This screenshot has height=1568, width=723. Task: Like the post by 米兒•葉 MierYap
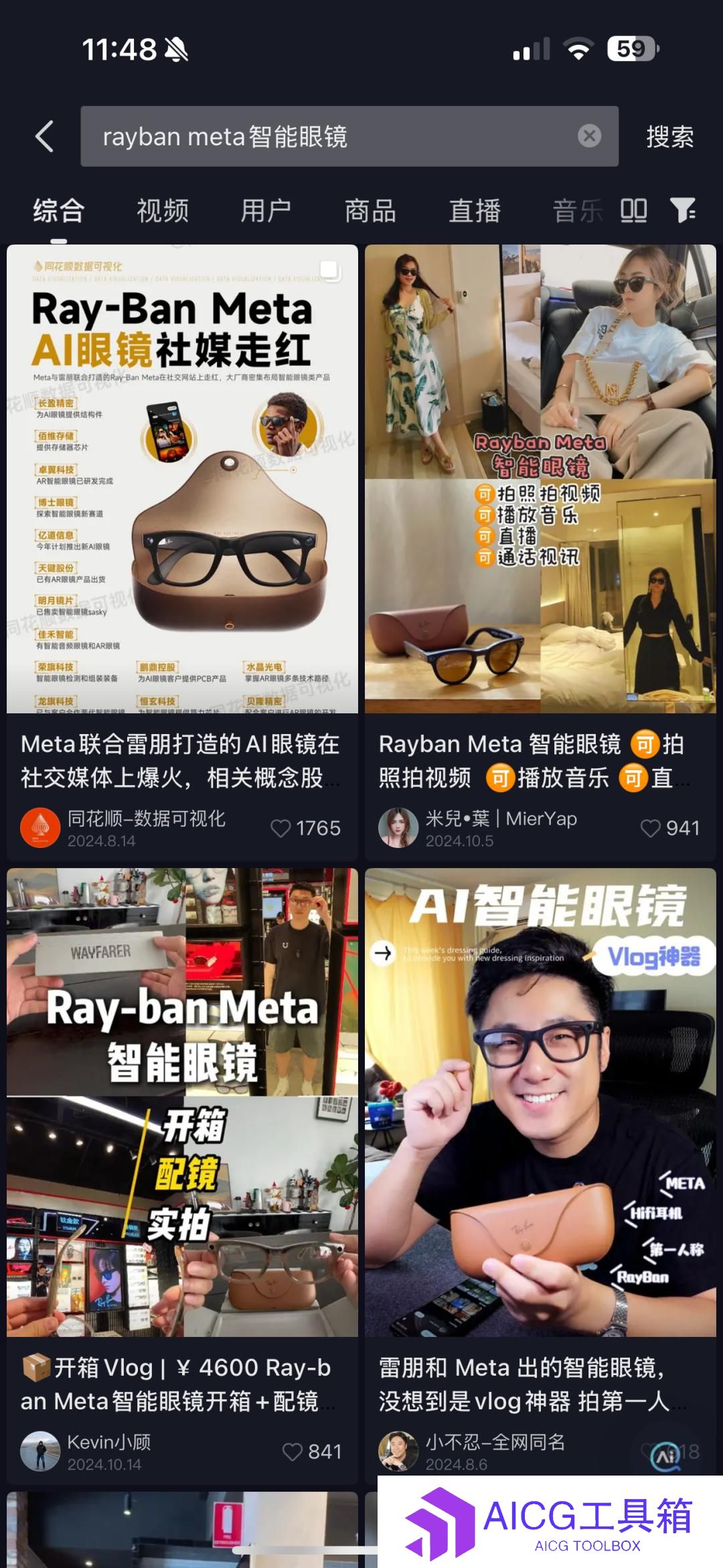tap(650, 829)
